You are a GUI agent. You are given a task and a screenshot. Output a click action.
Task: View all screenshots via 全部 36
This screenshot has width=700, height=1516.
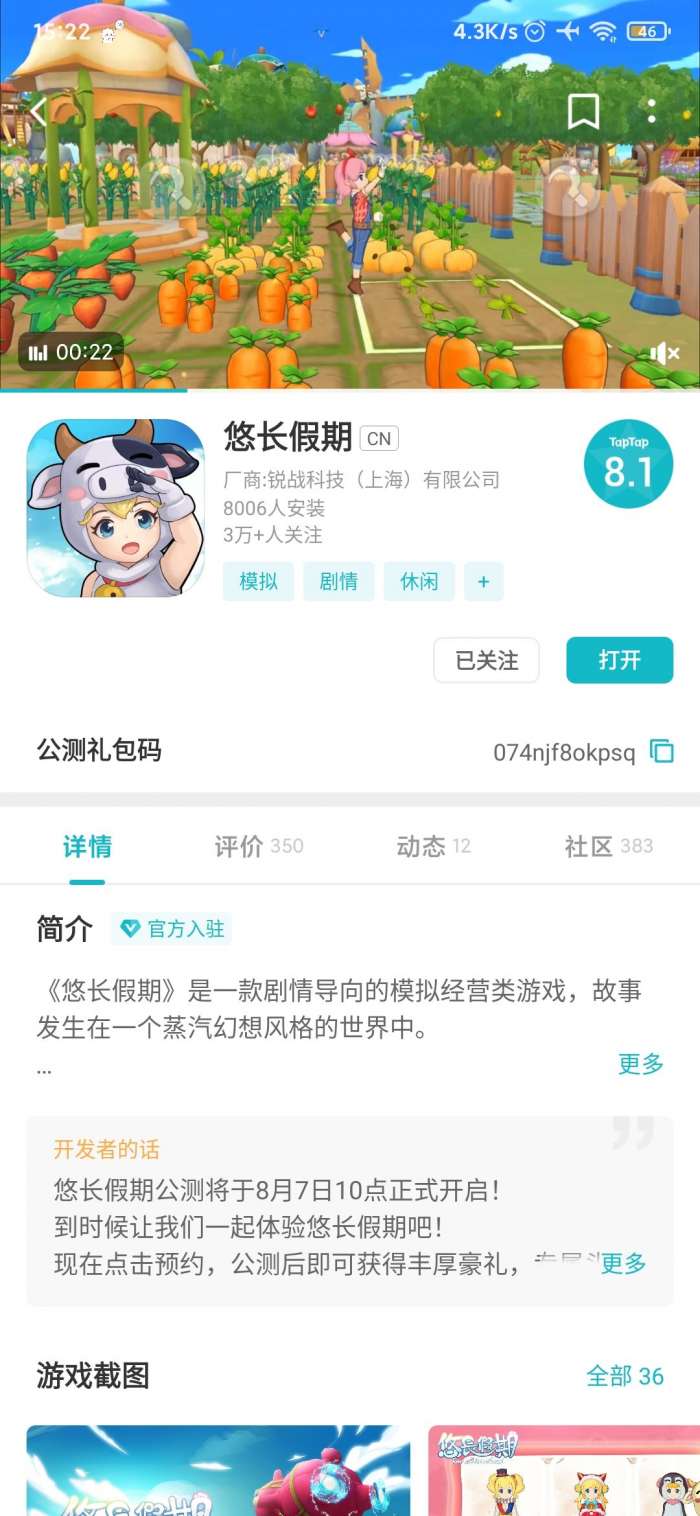click(624, 1376)
